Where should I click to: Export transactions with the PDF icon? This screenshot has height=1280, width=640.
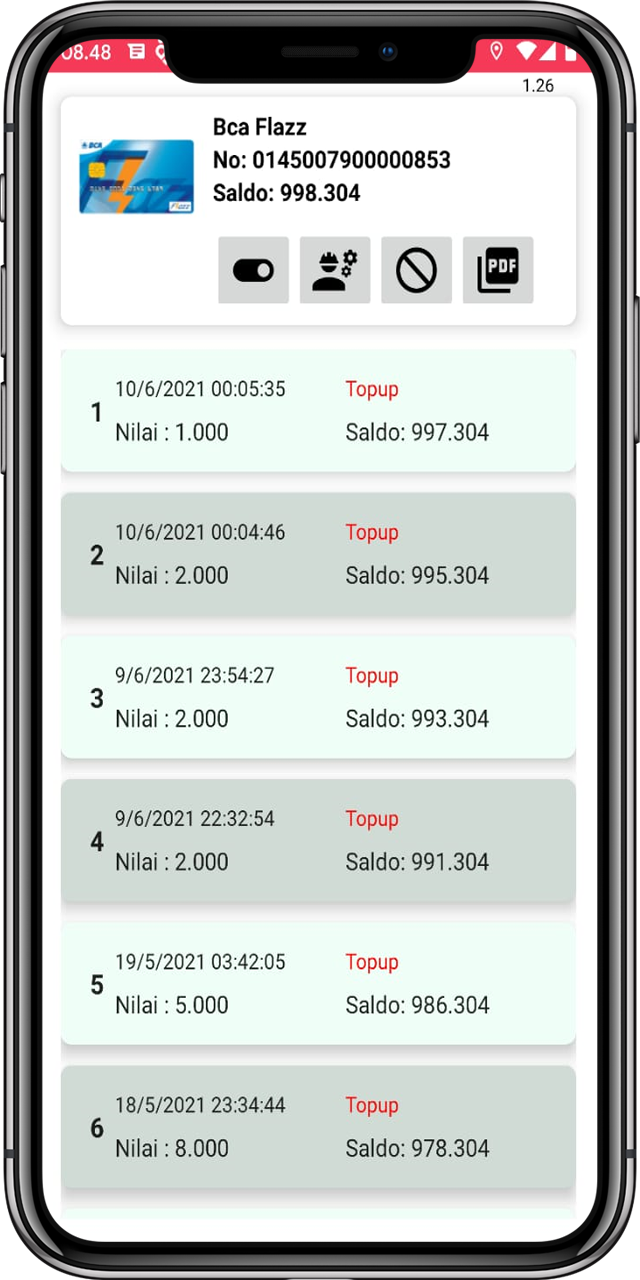point(498,270)
